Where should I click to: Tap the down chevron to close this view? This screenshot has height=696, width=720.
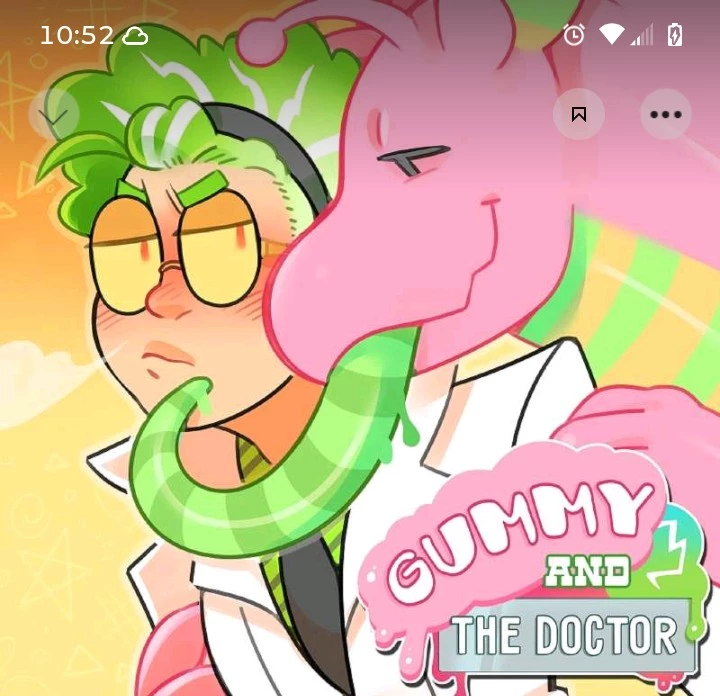coord(54,114)
